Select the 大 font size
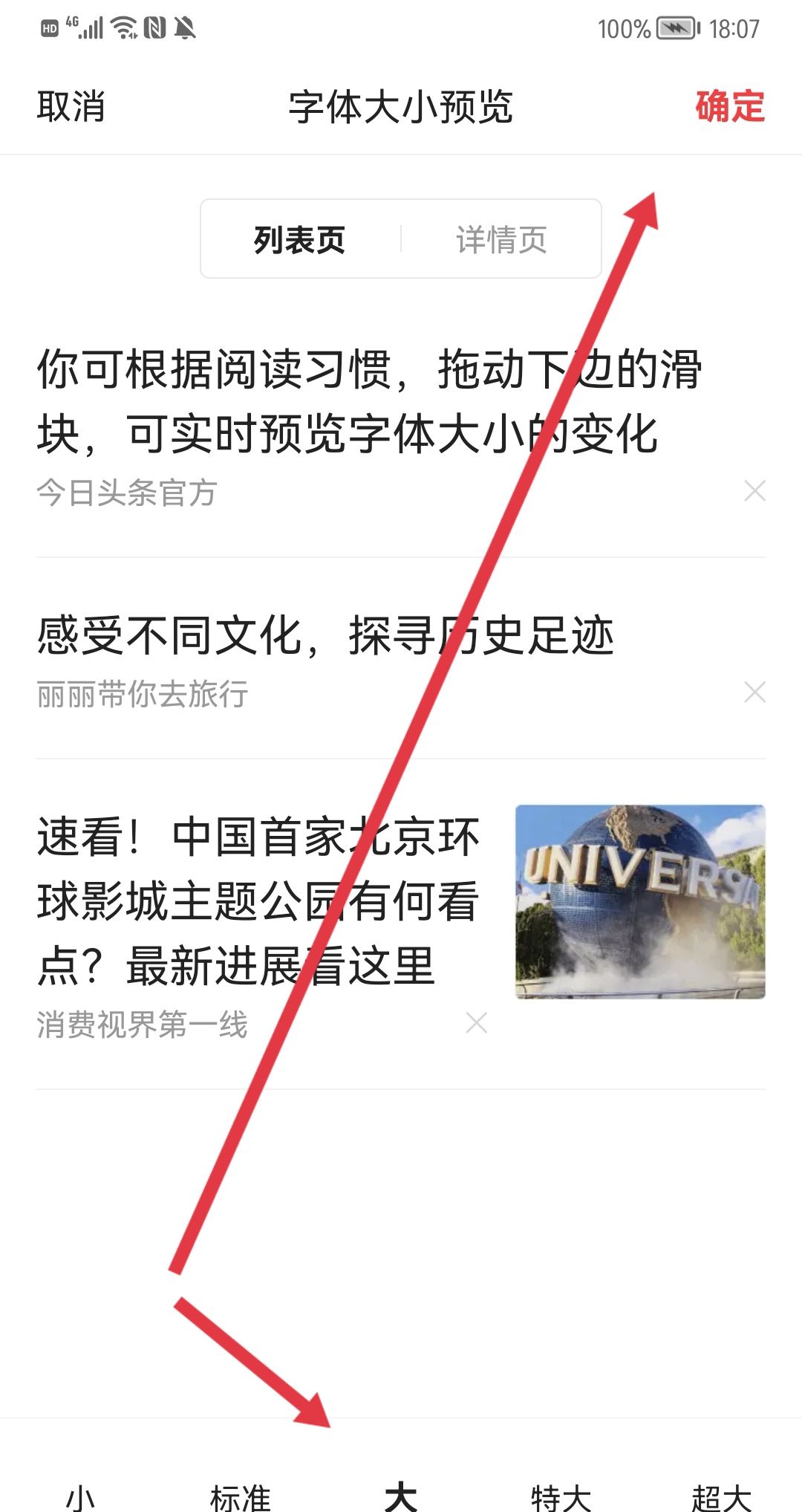802x1512 pixels. point(401,1495)
